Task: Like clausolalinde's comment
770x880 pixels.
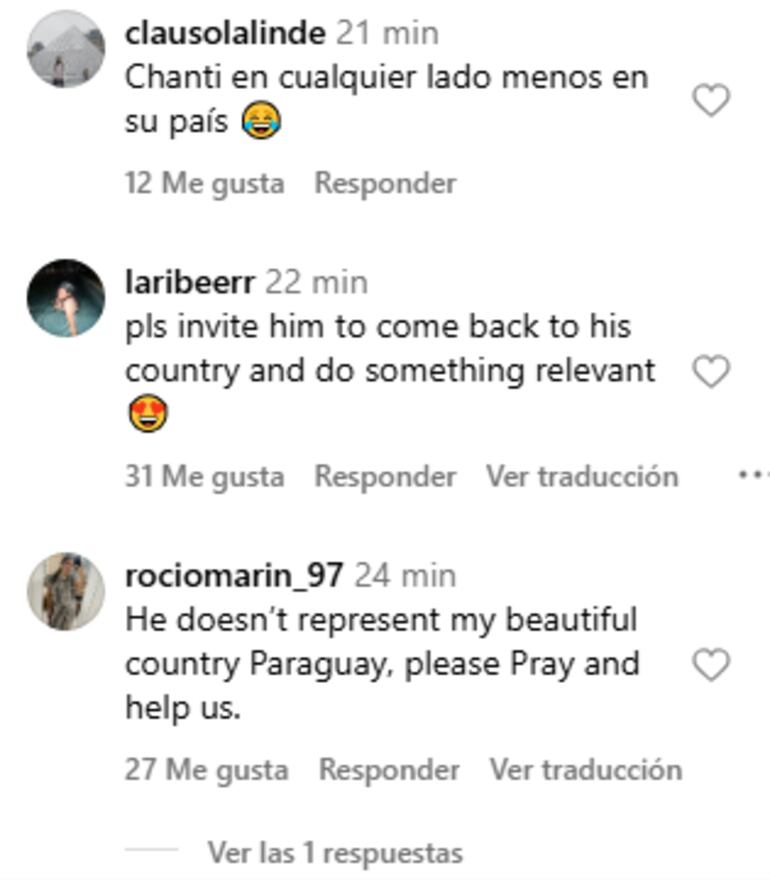Action: click(x=711, y=100)
